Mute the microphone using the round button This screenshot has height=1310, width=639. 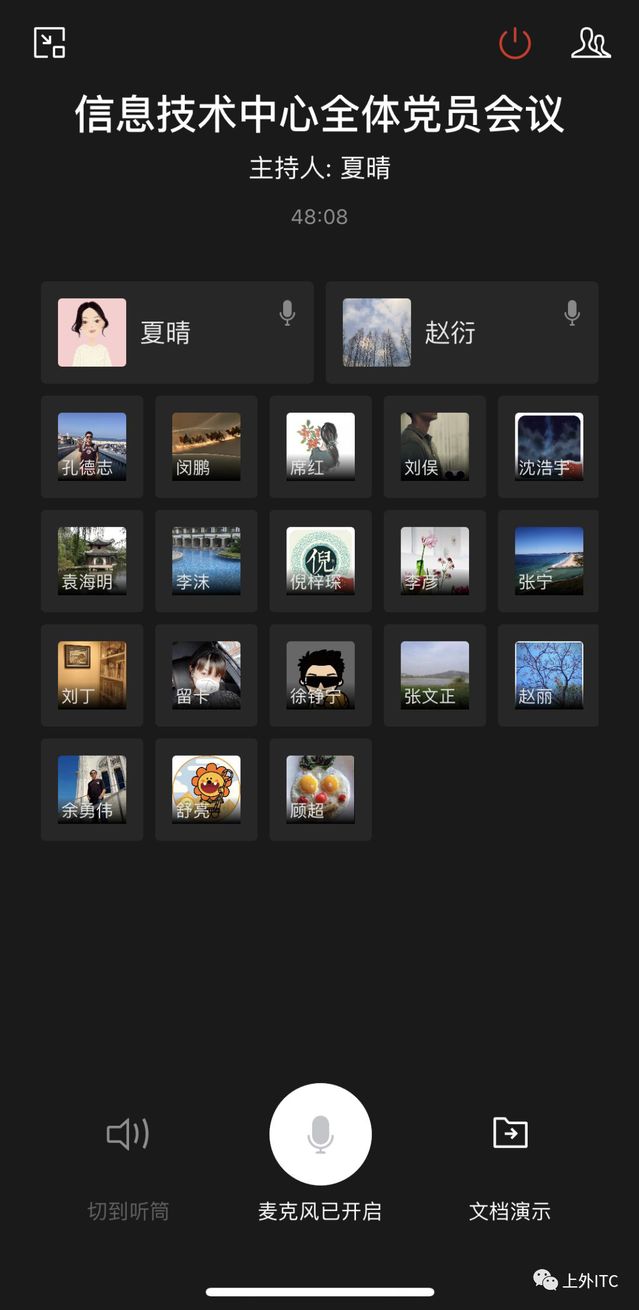(x=320, y=1134)
